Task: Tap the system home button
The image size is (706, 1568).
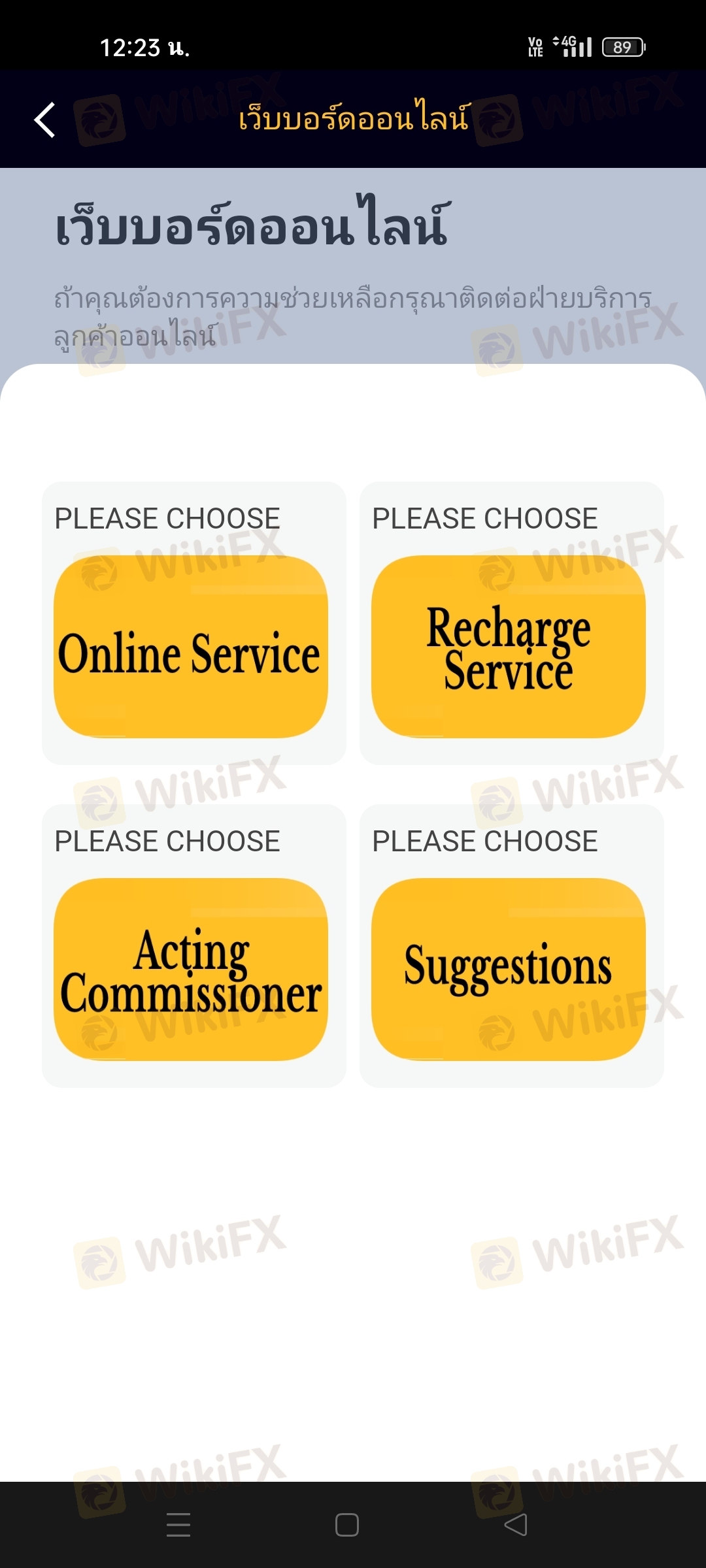Action: (x=347, y=1525)
